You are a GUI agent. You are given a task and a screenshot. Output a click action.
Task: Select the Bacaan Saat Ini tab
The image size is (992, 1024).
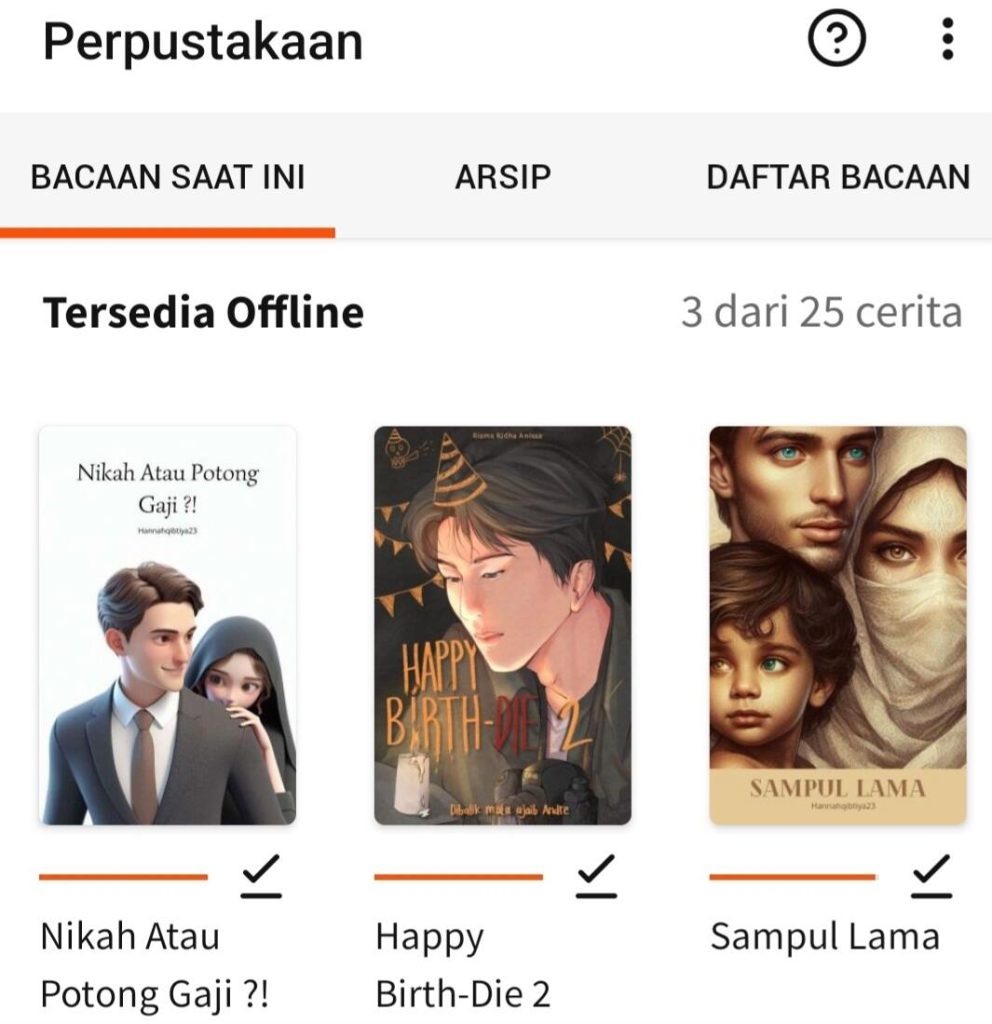pyautogui.click(x=168, y=177)
